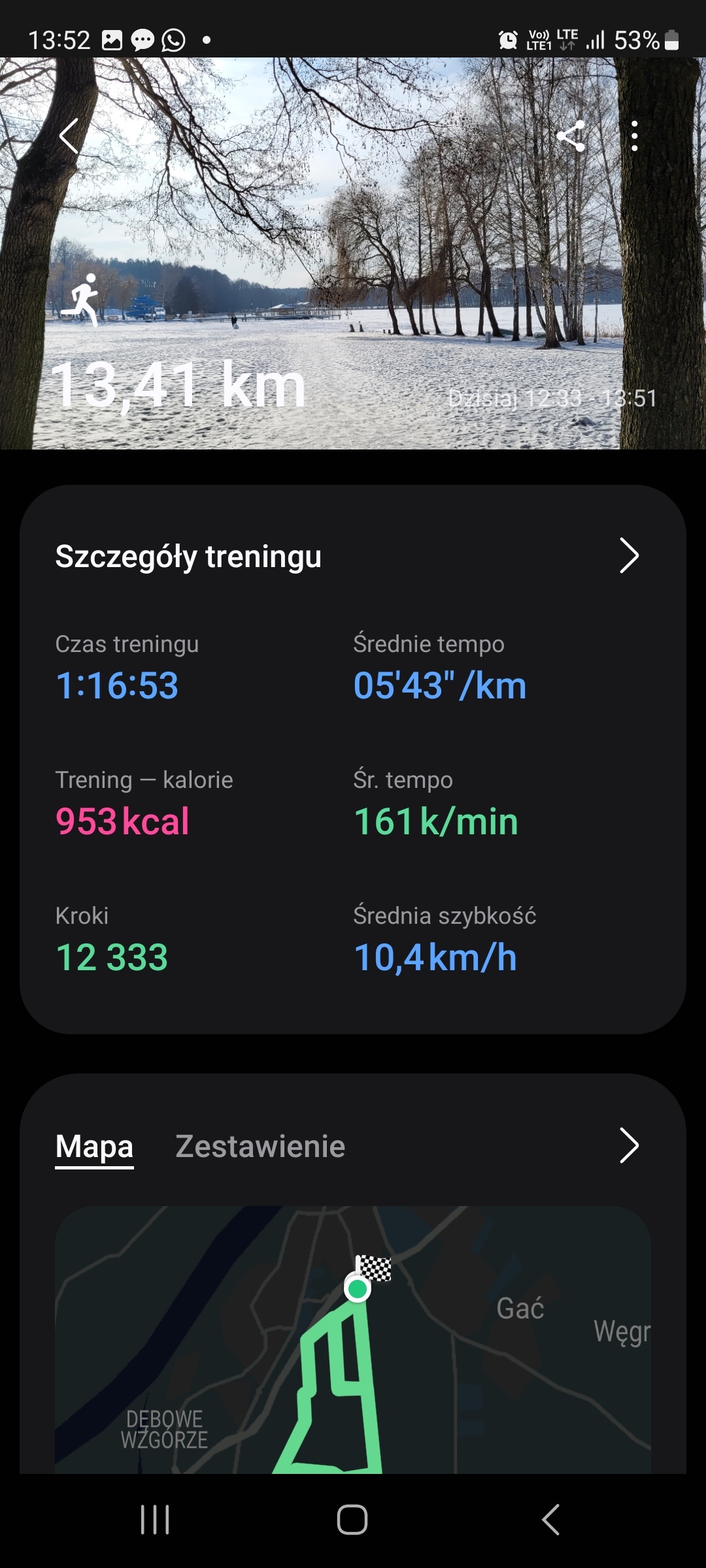Open the route map preview
The image size is (706, 1568).
(353, 1339)
